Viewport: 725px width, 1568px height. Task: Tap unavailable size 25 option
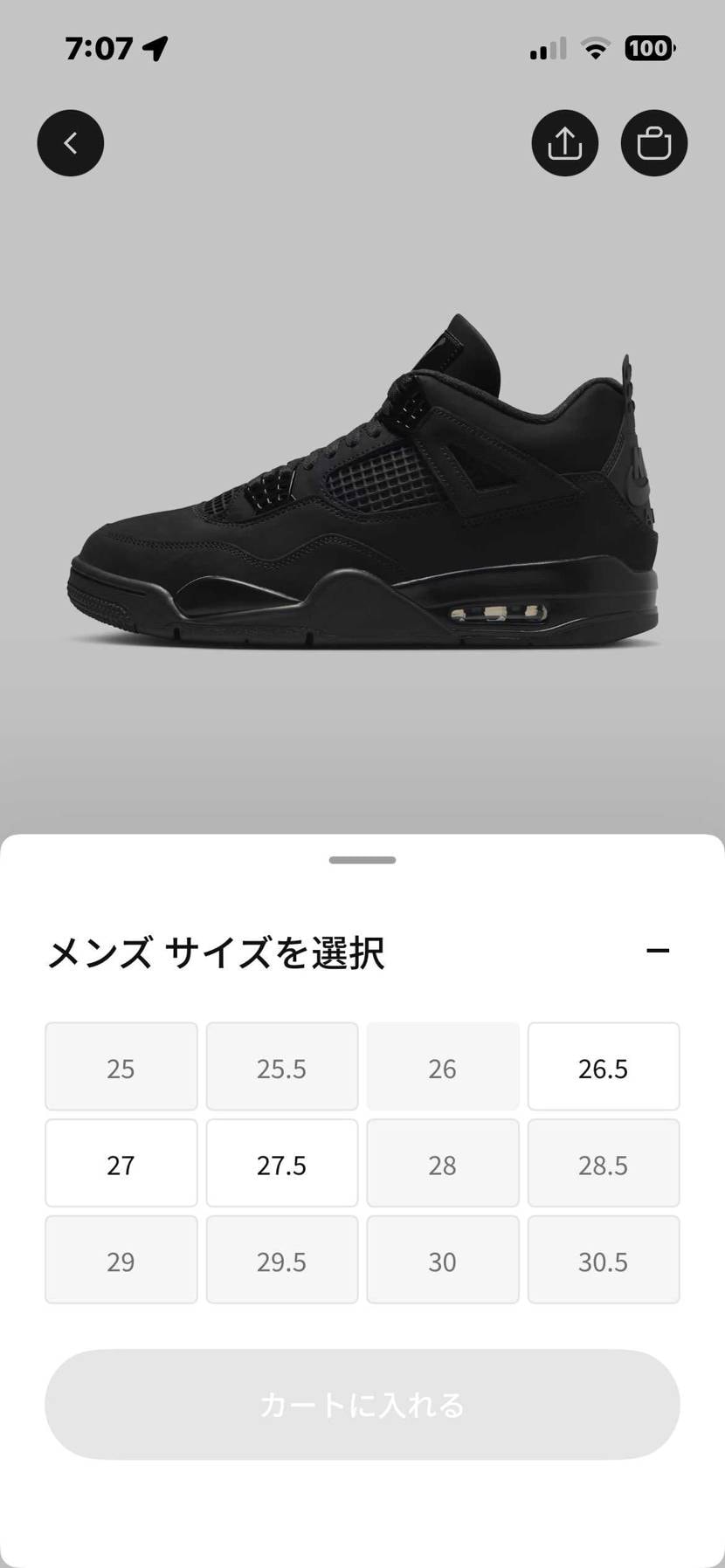(121, 1066)
